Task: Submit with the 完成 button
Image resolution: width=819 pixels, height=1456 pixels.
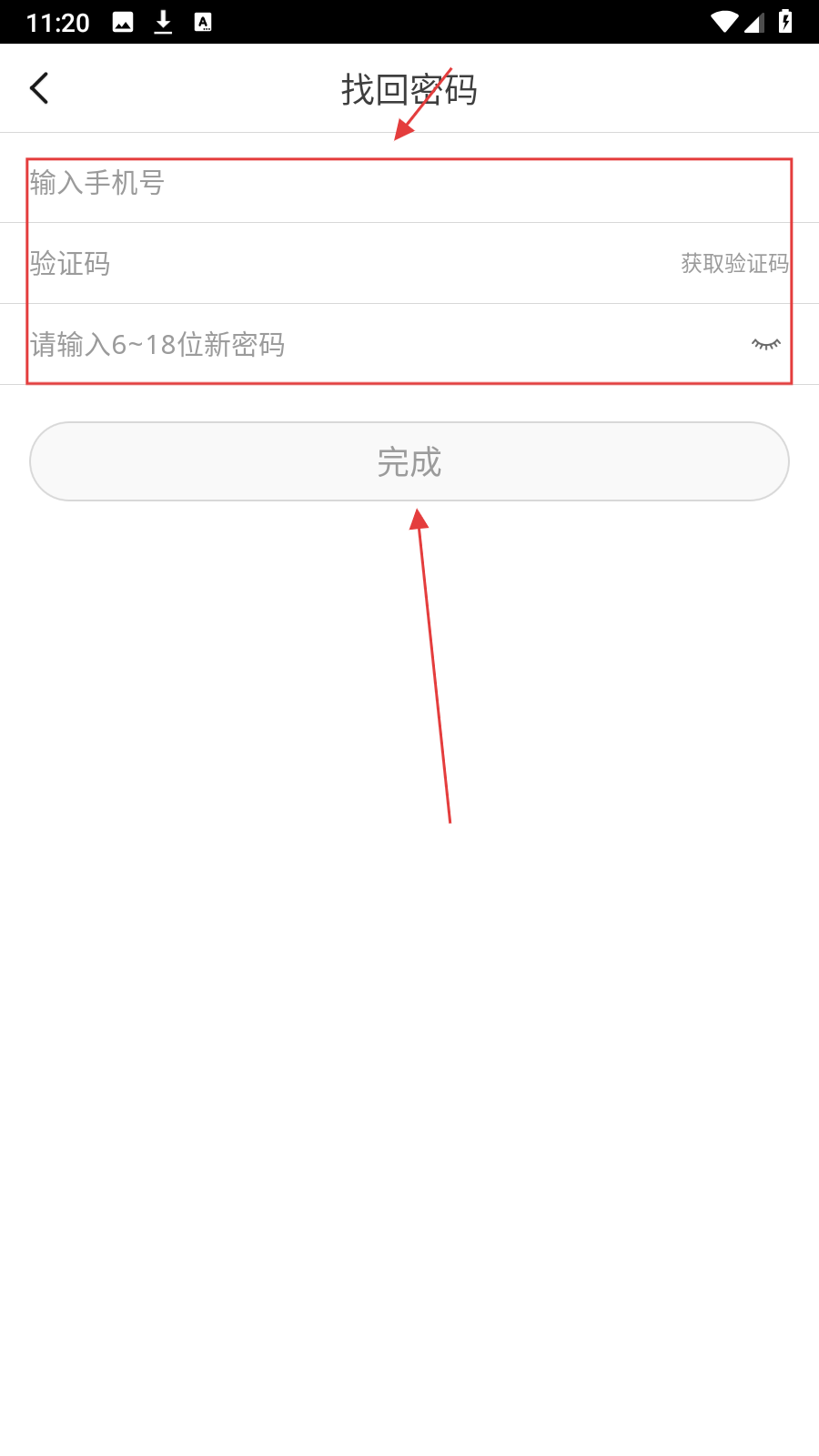Action: click(x=409, y=461)
